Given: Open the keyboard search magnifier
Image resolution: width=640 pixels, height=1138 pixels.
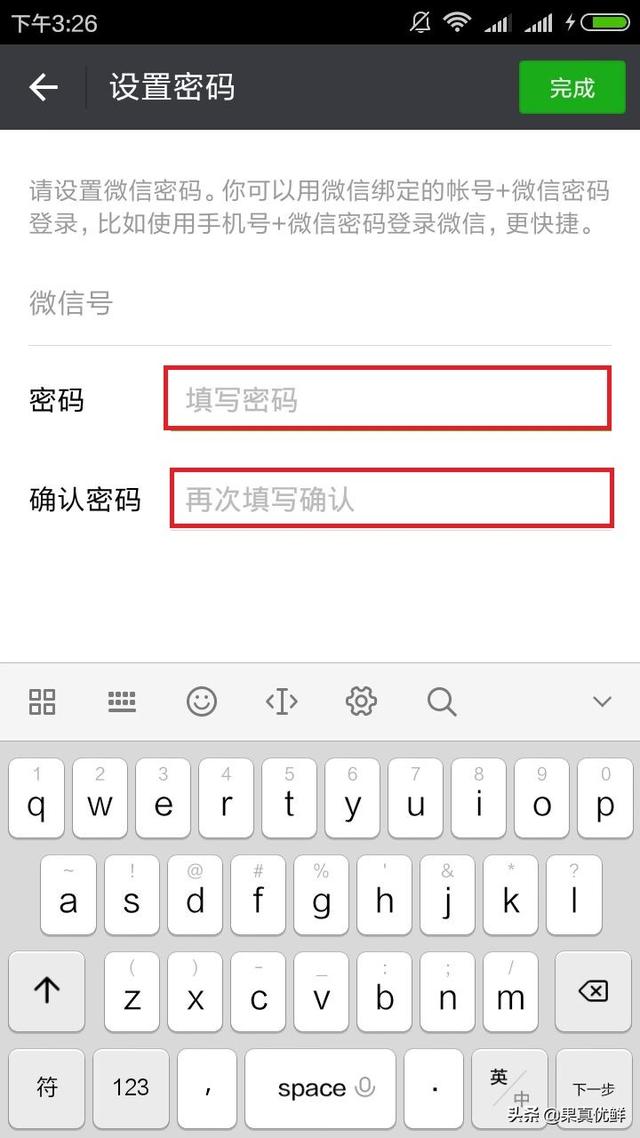Looking at the screenshot, I should pos(441,702).
